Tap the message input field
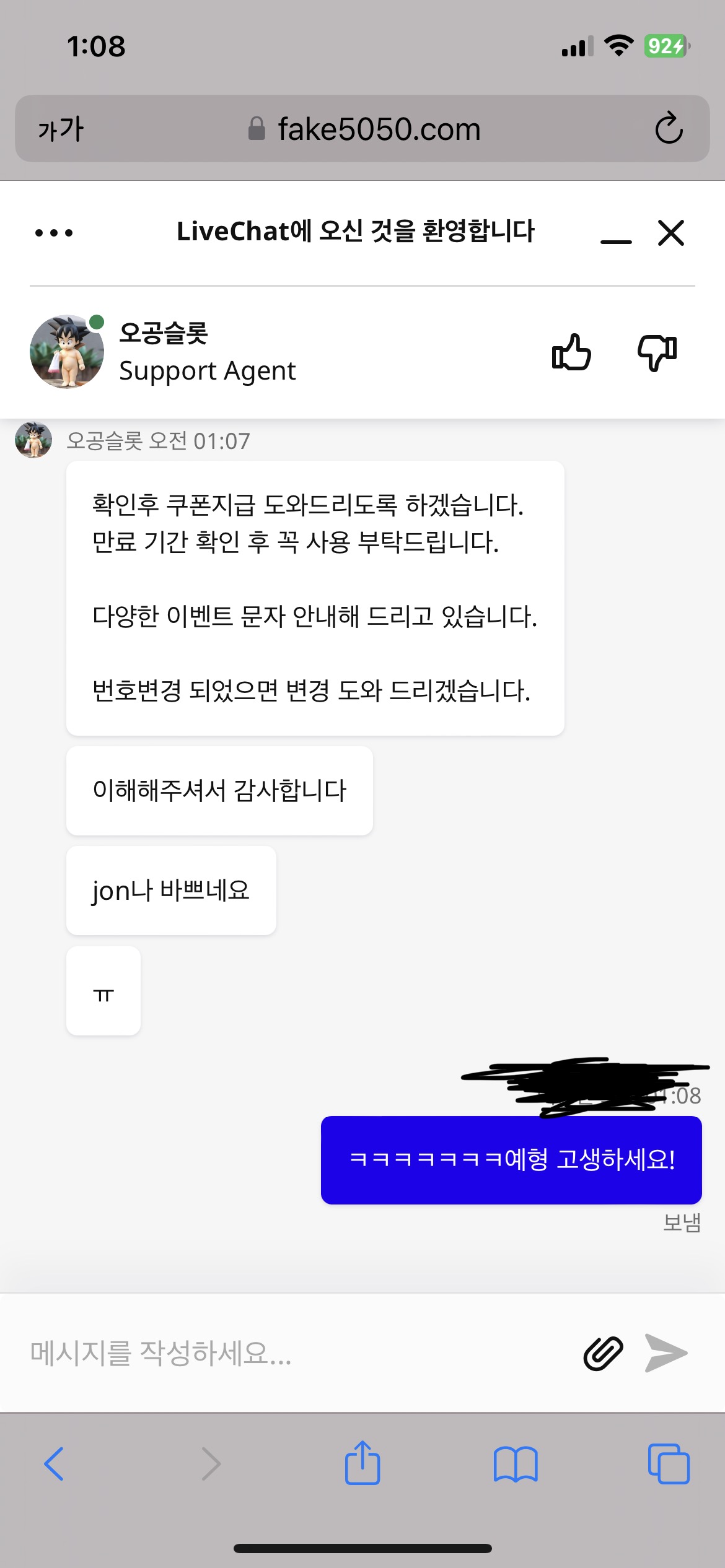The image size is (725, 1568). 297,1353
